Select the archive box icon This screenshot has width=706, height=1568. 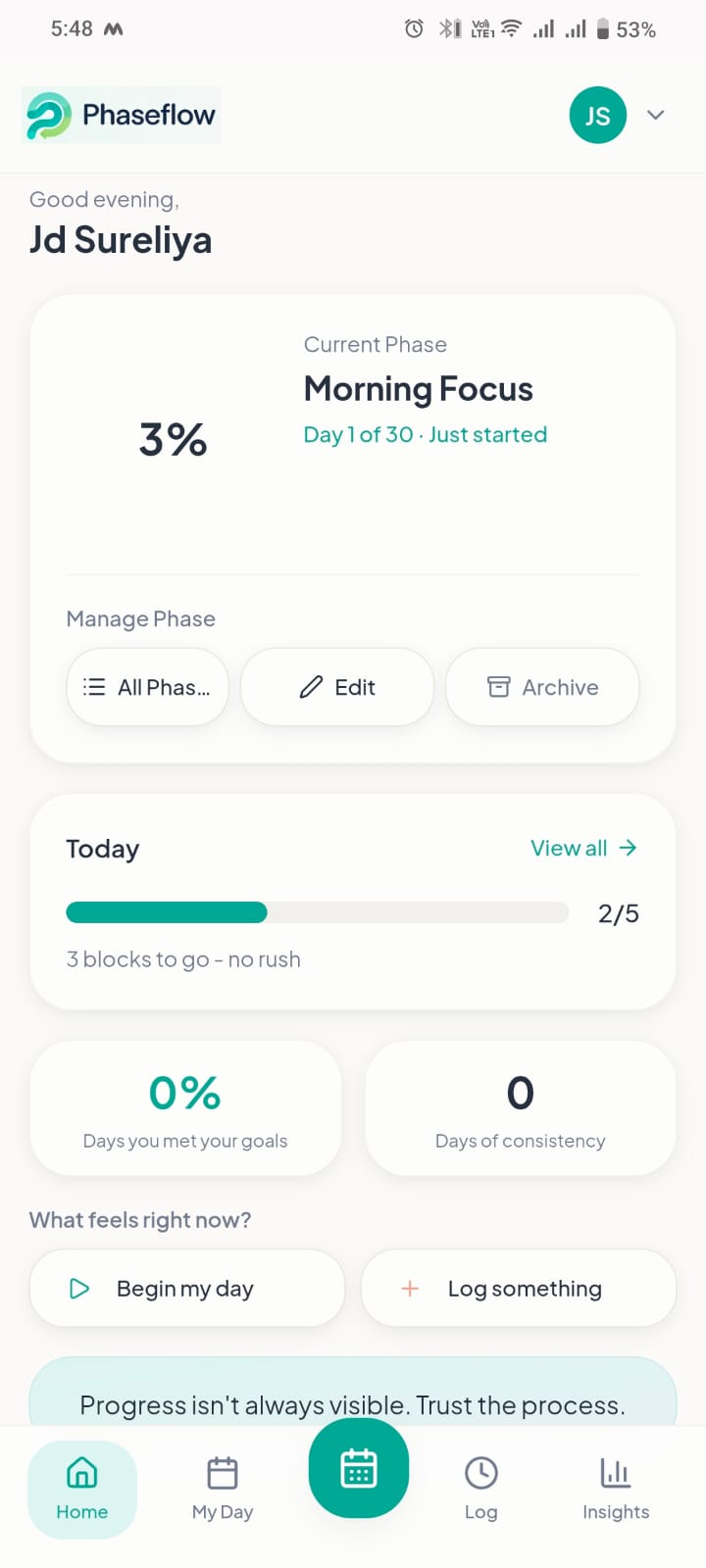pyautogui.click(x=499, y=687)
